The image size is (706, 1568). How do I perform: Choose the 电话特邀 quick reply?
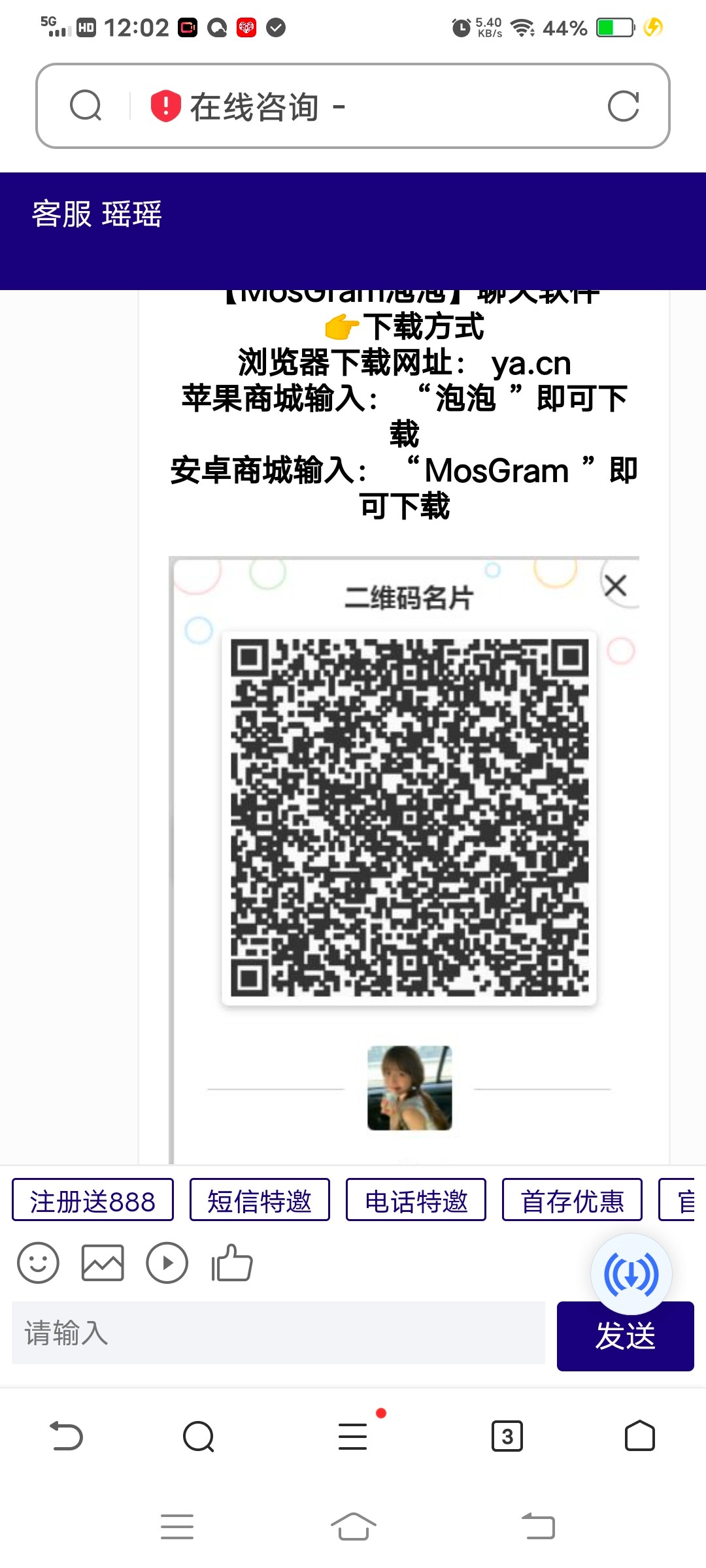click(x=416, y=1200)
